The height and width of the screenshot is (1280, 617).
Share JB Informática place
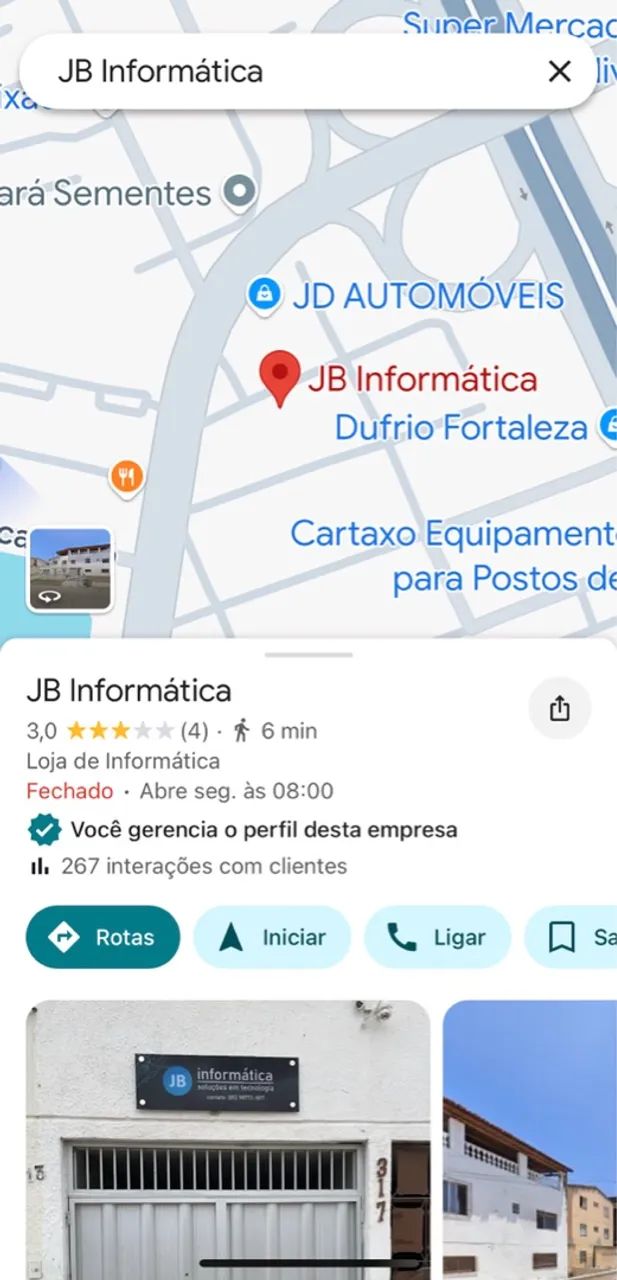pyautogui.click(x=559, y=709)
